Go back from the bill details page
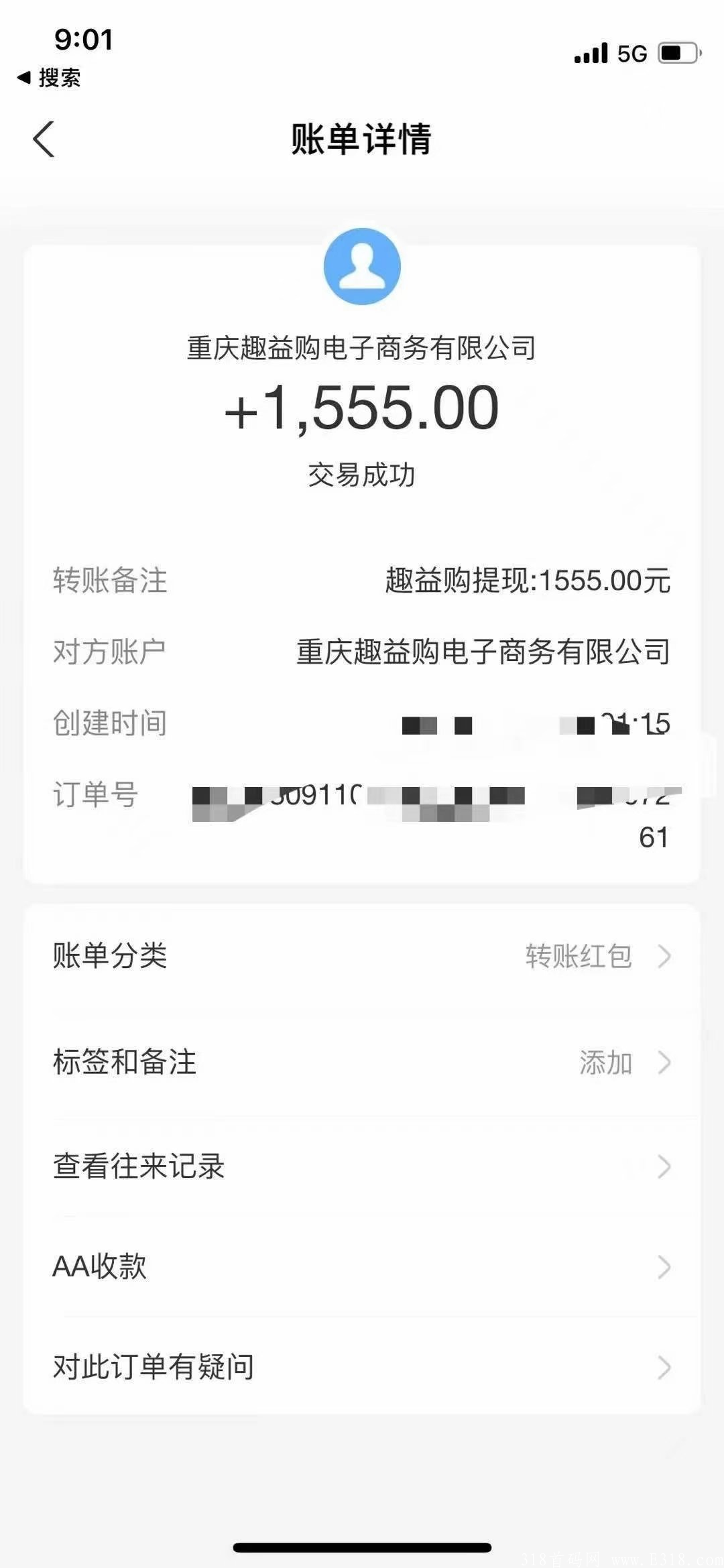The height and width of the screenshot is (1568, 724). (44, 139)
